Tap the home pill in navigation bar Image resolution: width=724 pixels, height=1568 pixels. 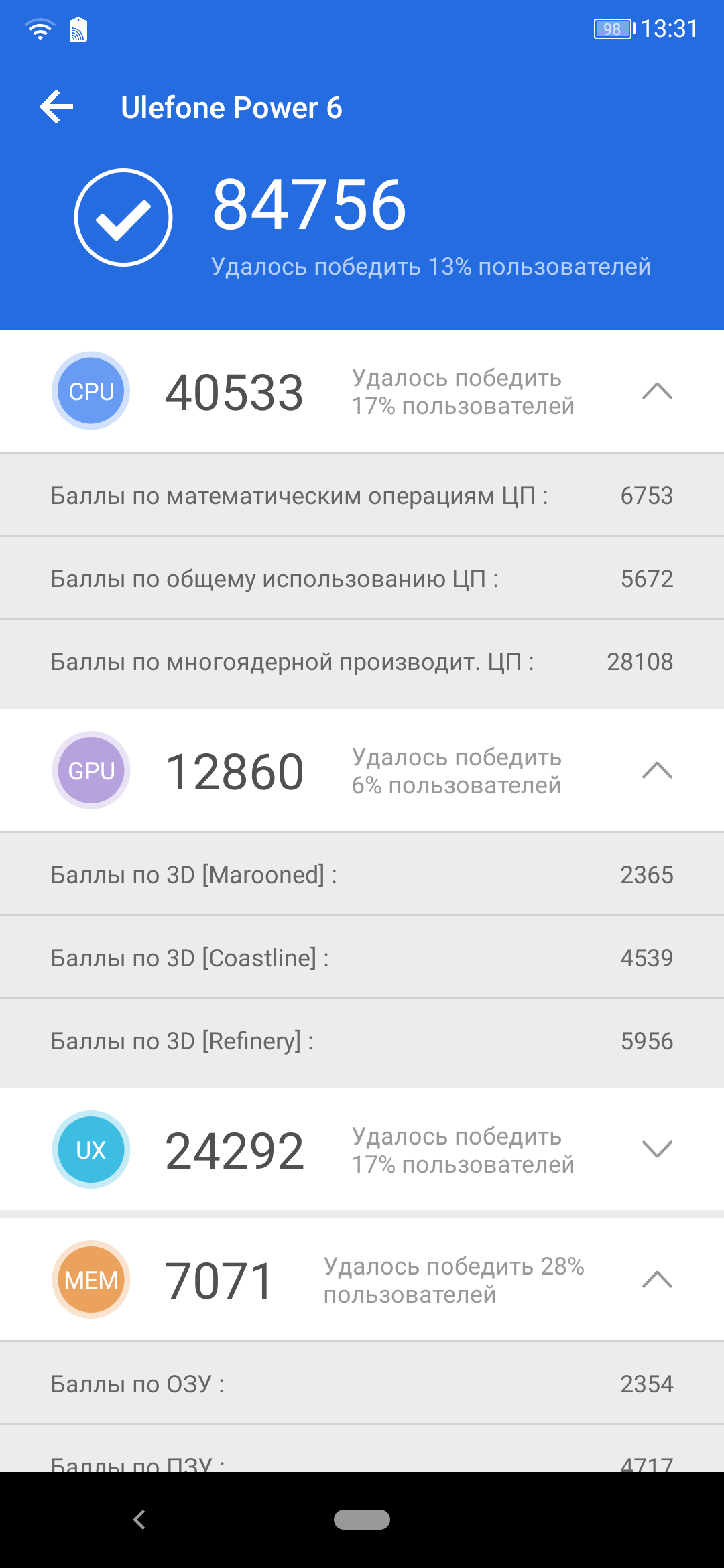click(362, 1520)
